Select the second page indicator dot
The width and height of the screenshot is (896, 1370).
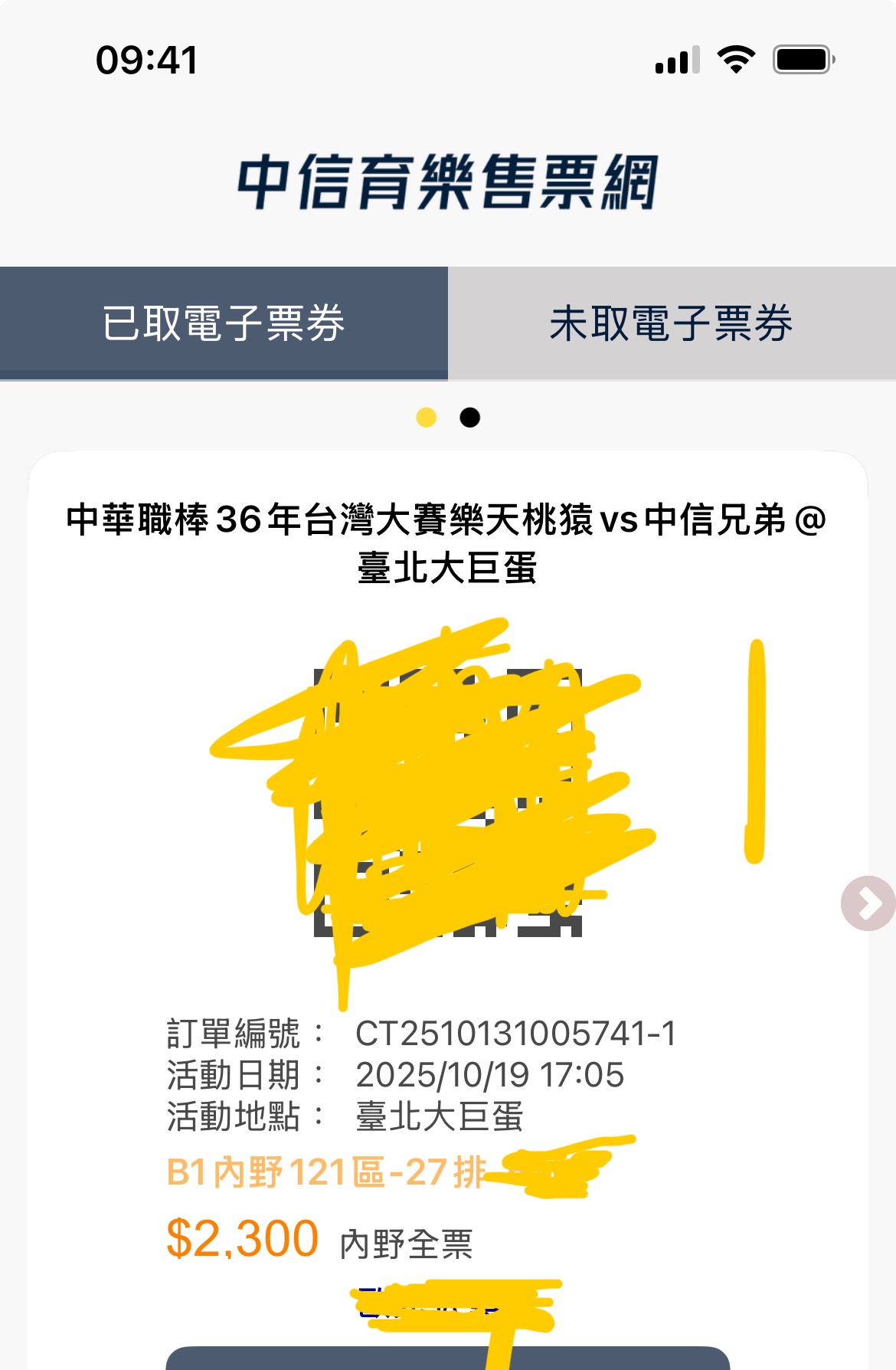469,418
